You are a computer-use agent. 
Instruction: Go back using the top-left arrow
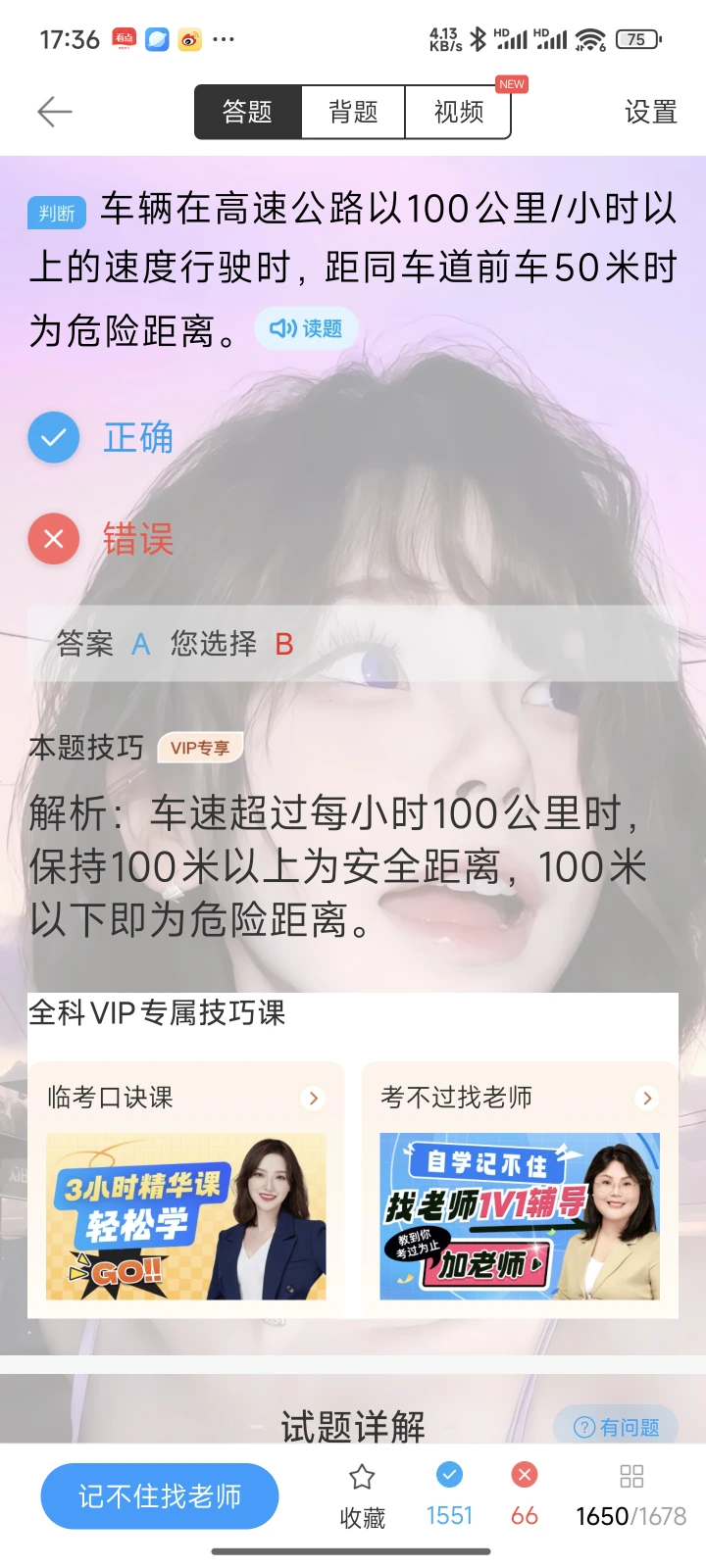pyautogui.click(x=54, y=112)
